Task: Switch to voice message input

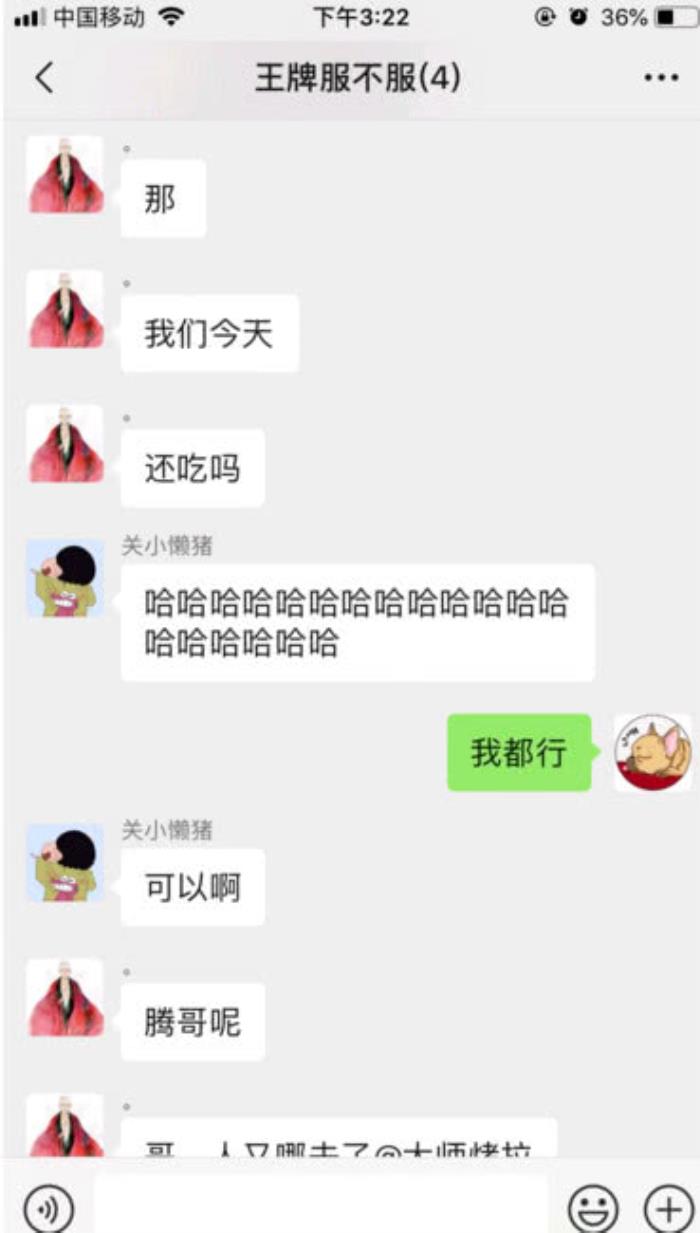Action: tap(48, 1209)
